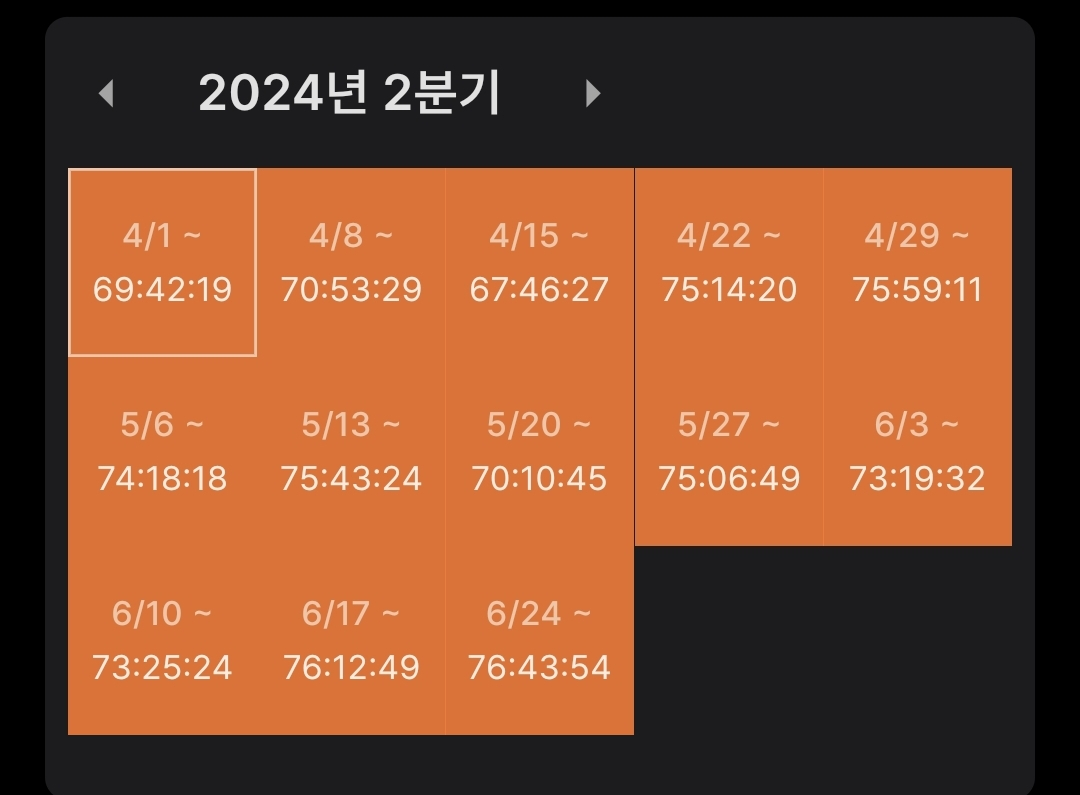Image resolution: width=1080 pixels, height=795 pixels.
Task: Tap the 6/24 week tile
Action: 539,640
